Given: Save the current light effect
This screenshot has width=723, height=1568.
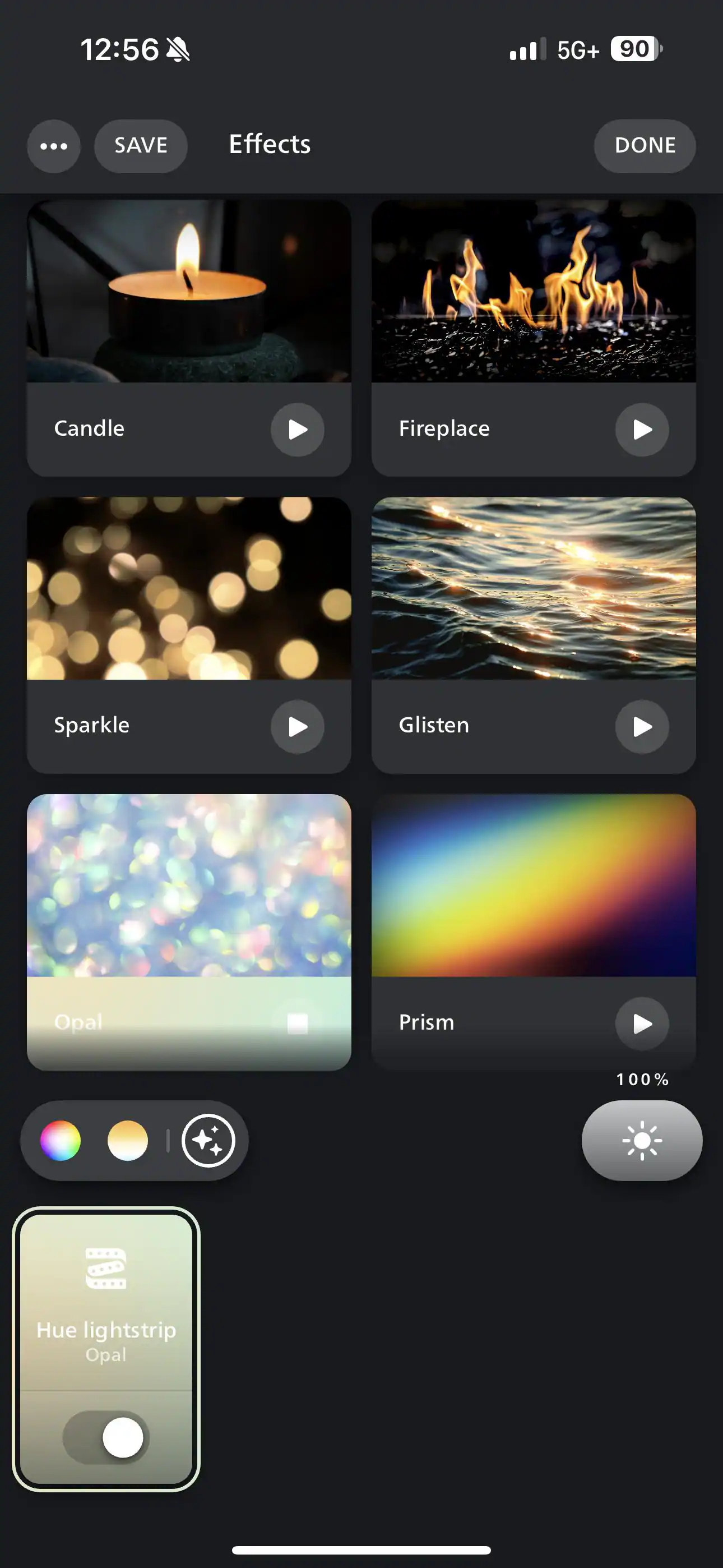Looking at the screenshot, I should click(x=141, y=146).
